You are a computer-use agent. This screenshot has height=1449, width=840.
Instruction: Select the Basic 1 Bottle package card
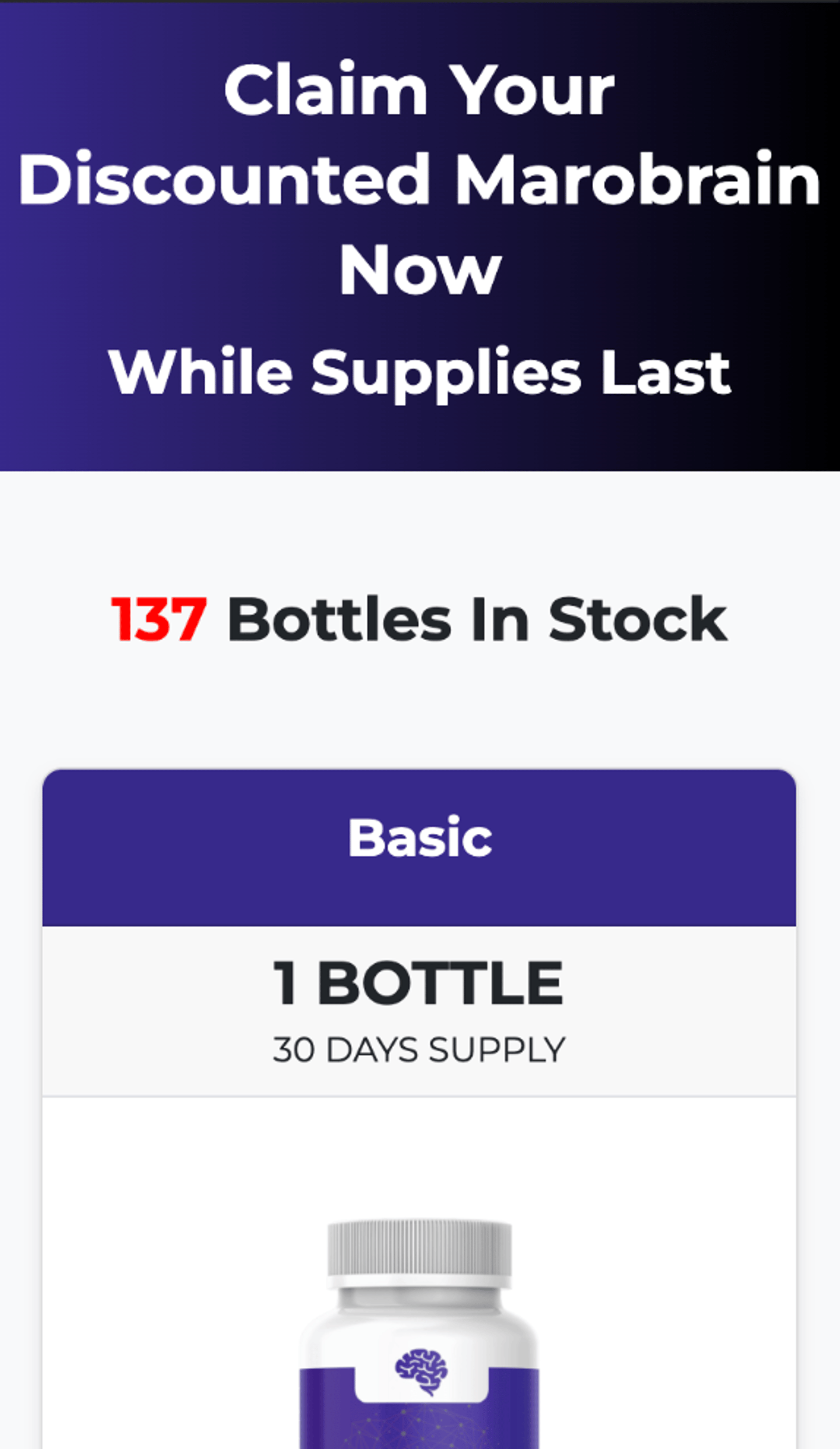tap(419, 1109)
